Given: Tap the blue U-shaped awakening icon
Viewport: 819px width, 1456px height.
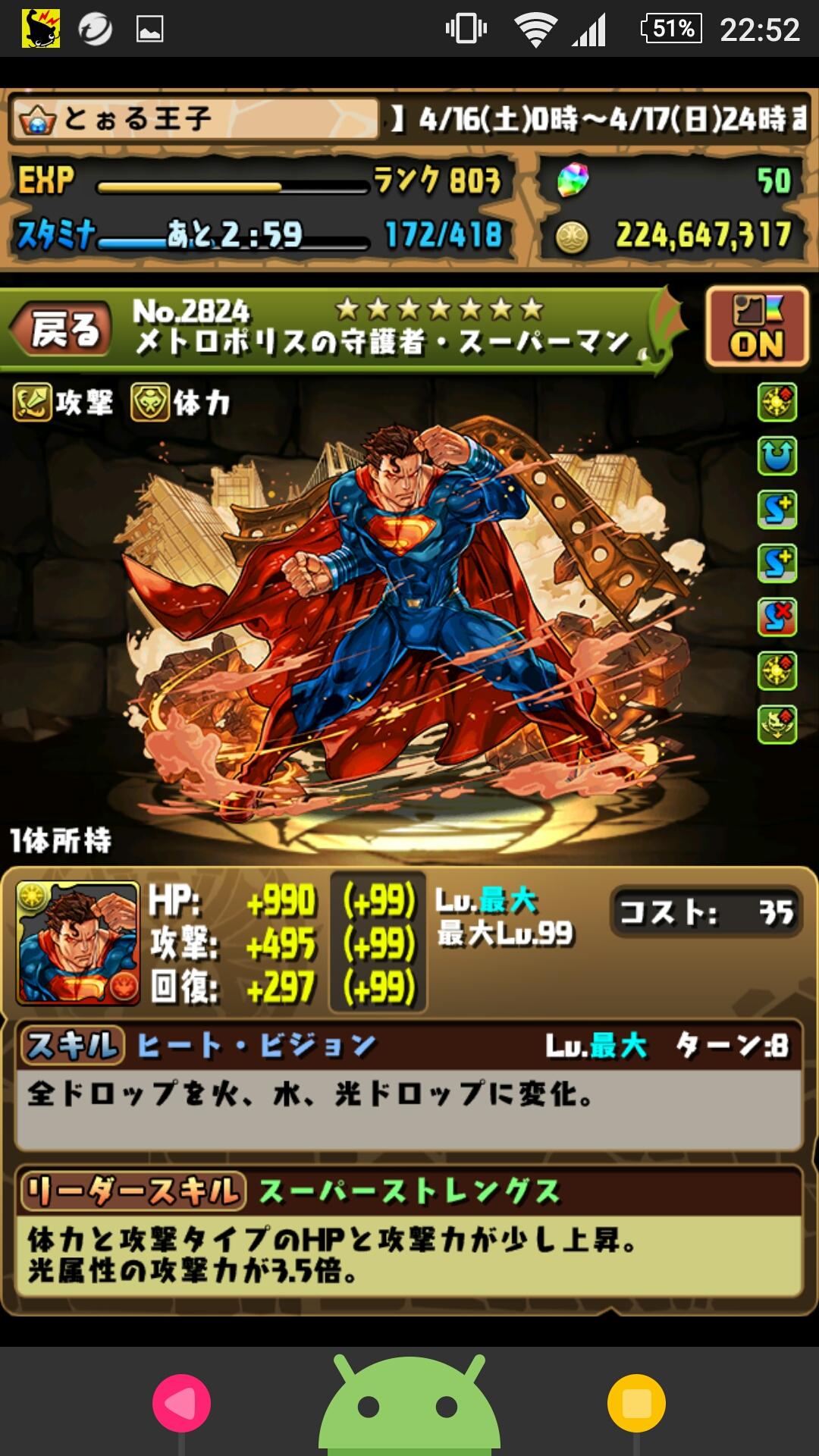Looking at the screenshot, I should pyautogui.click(x=777, y=456).
